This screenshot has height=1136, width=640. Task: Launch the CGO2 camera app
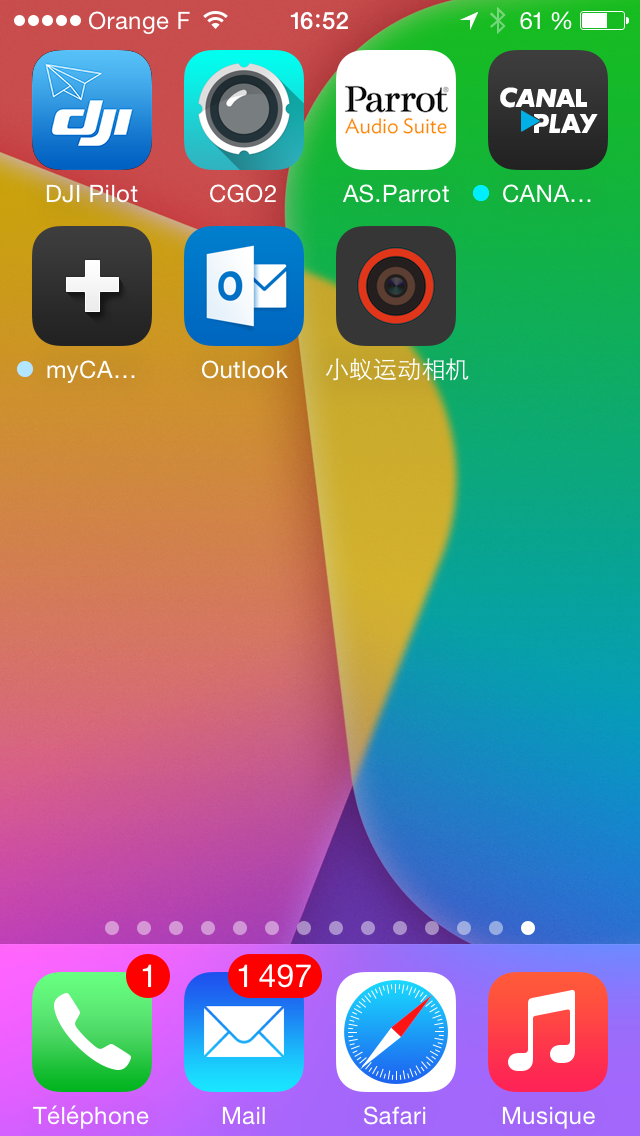(x=244, y=110)
